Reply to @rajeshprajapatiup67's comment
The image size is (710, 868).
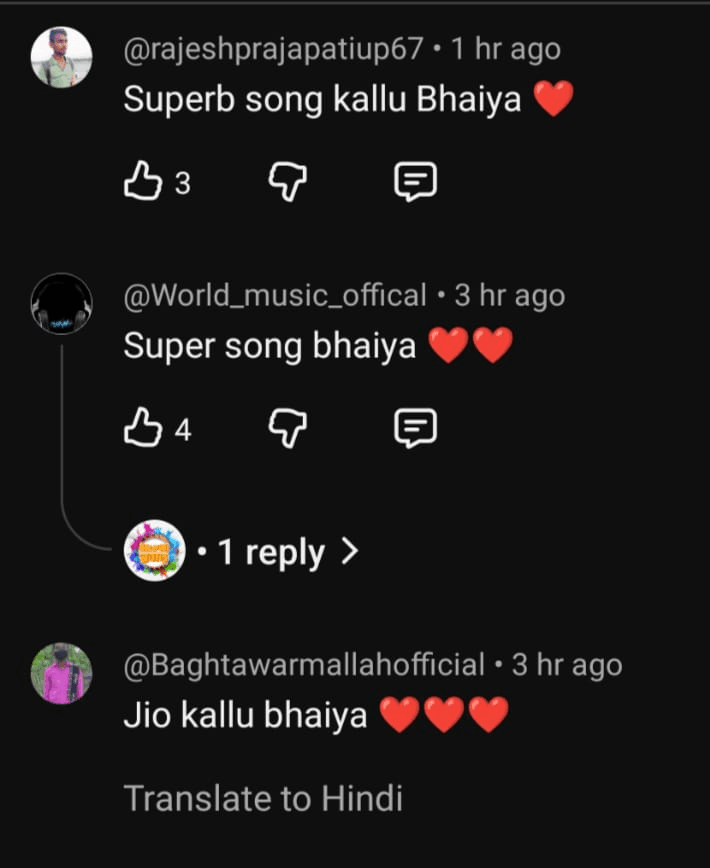tap(415, 182)
